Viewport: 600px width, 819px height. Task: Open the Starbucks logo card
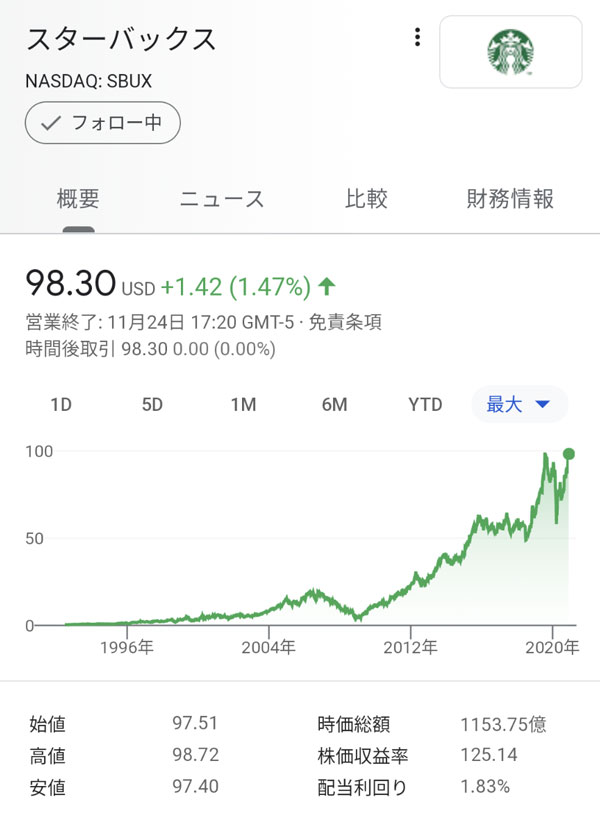[x=510, y=52]
